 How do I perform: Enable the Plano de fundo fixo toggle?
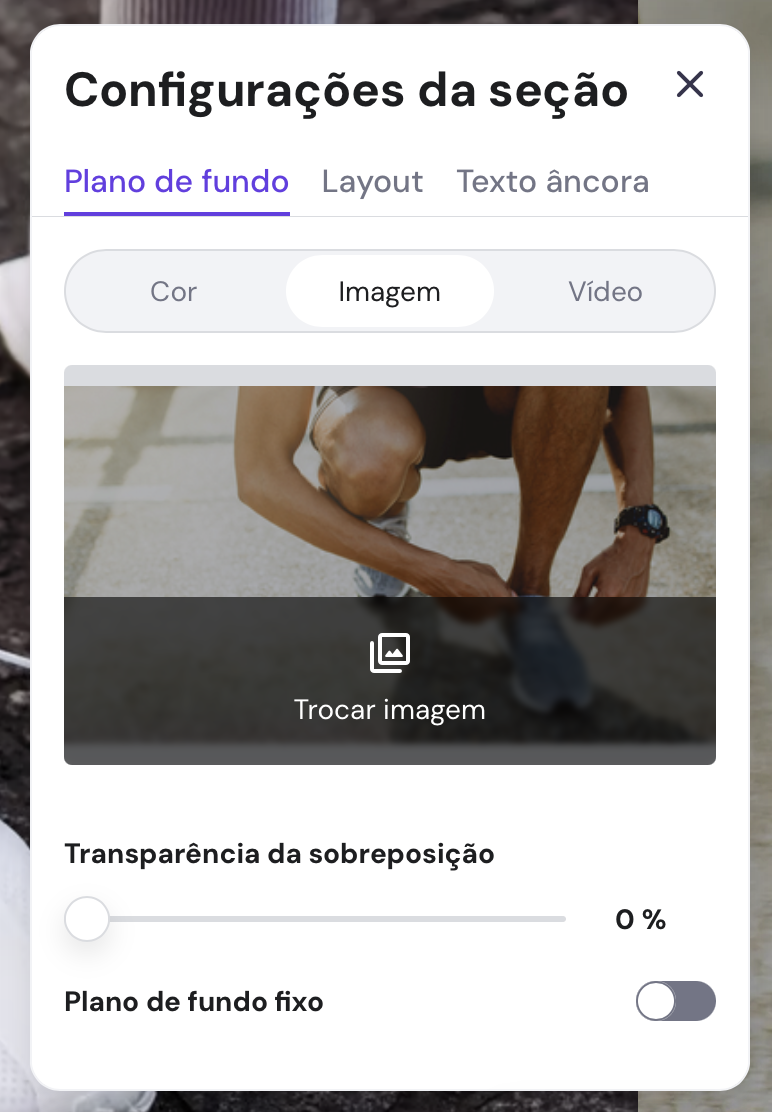(x=676, y=1001)
